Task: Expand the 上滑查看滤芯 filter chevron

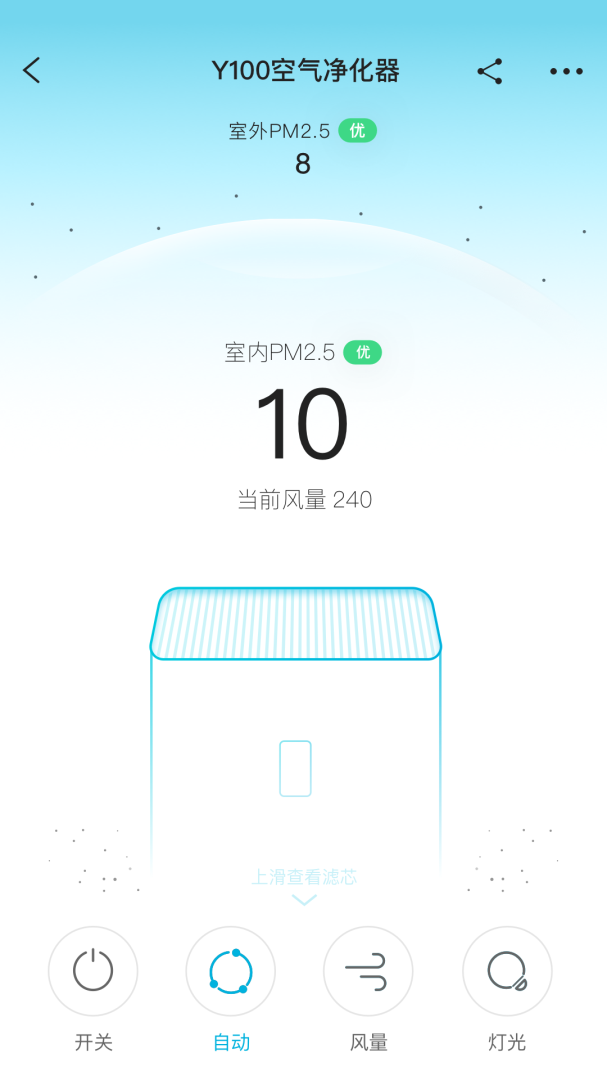Action: click(304, 899)
